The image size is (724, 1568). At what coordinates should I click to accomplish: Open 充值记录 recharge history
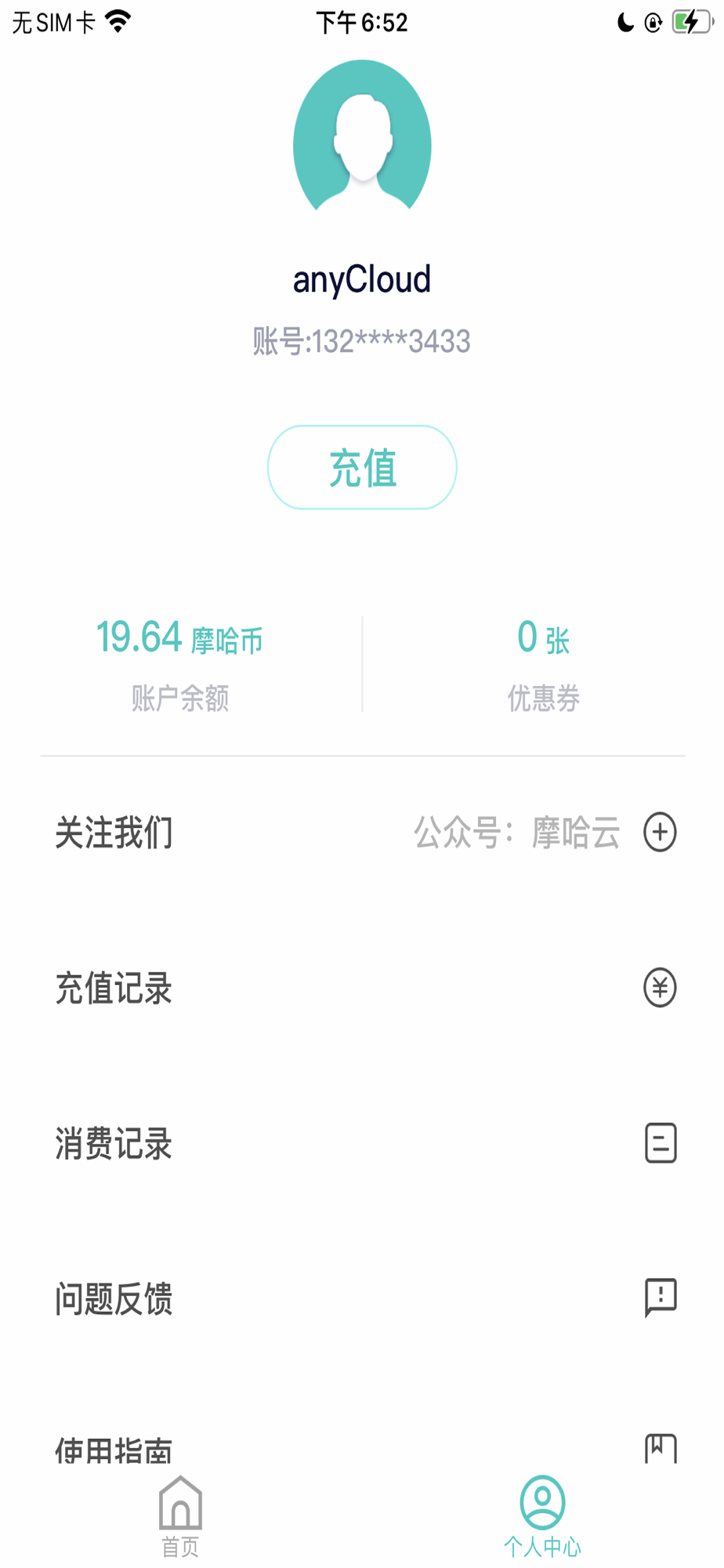(x=362, y=988)
